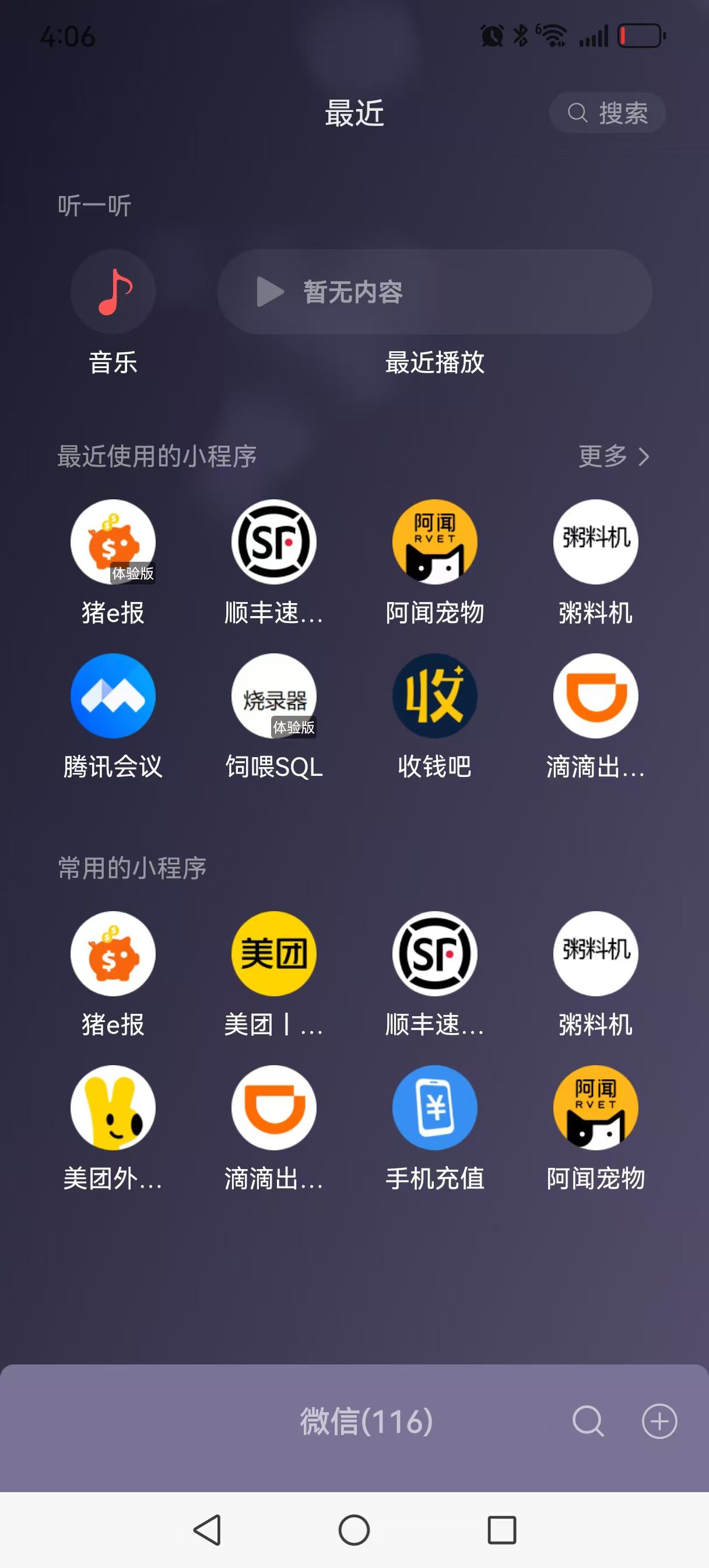Launch the 收钱吧 mini program
Screen dimensions: 709x1568
coord(434,696)
